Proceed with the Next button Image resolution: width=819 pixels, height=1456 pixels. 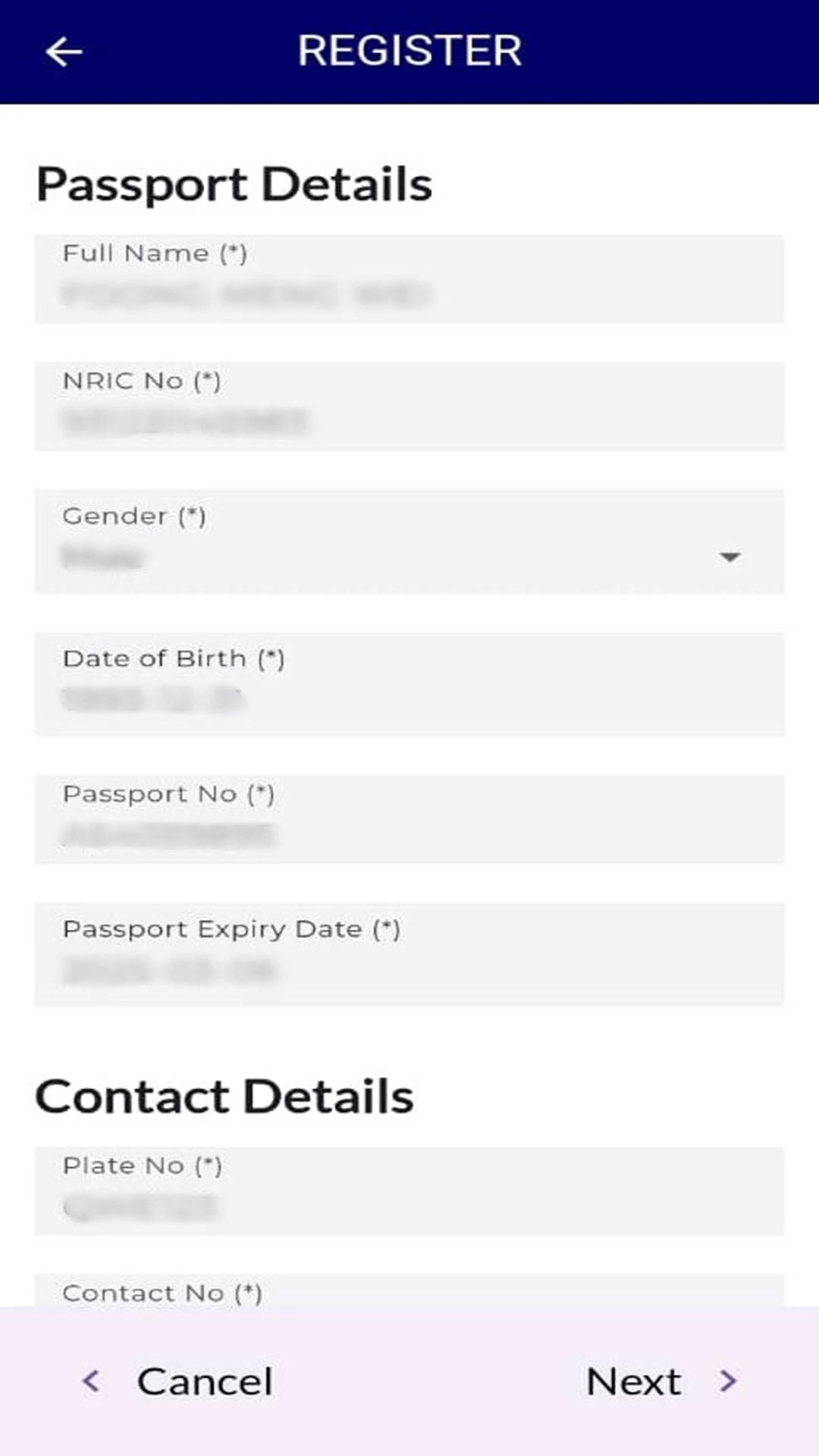click(x=660, y=1382)
